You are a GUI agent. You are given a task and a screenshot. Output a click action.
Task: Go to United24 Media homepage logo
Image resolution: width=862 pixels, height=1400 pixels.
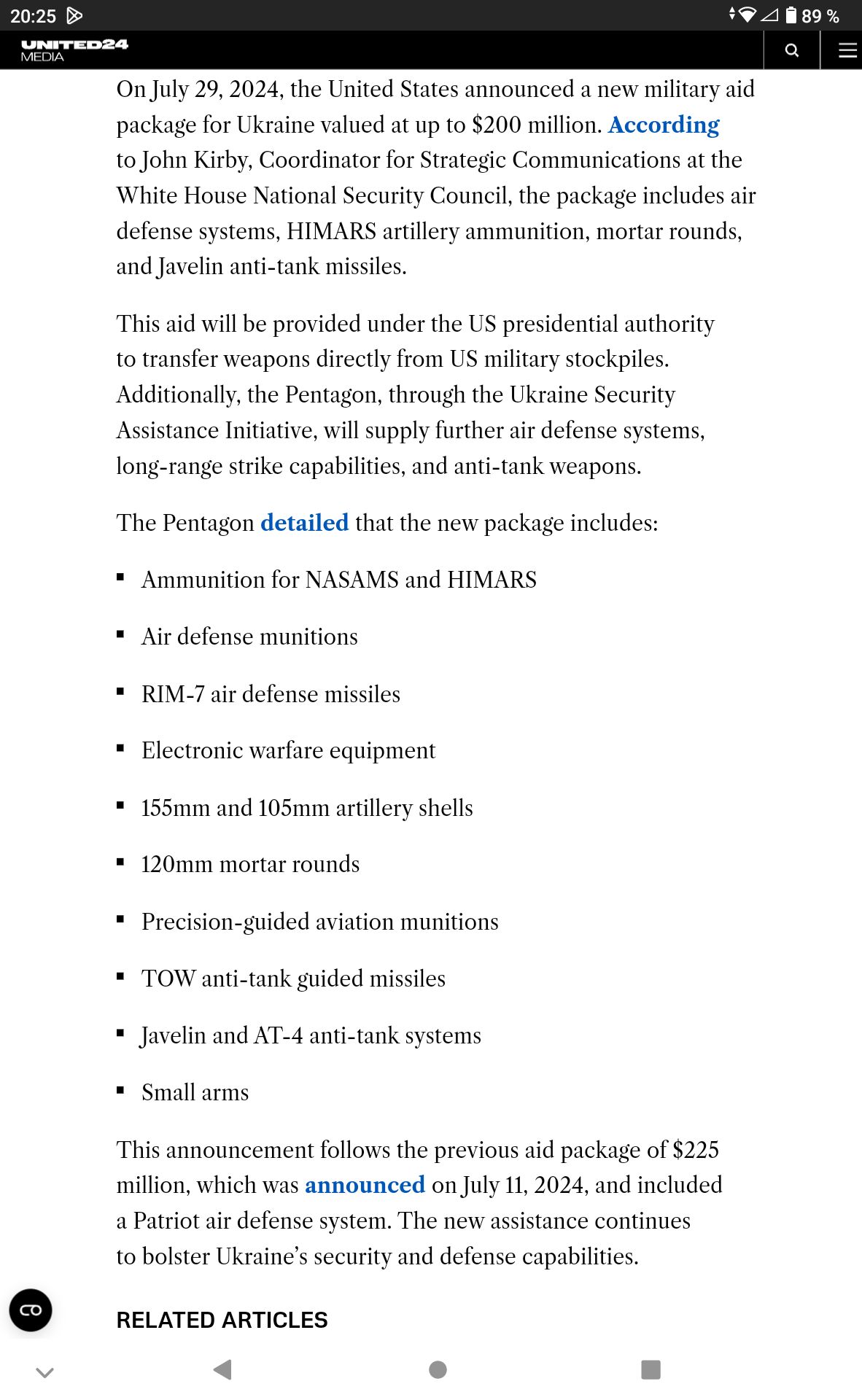pyautogui.click(x=74, y=50)
